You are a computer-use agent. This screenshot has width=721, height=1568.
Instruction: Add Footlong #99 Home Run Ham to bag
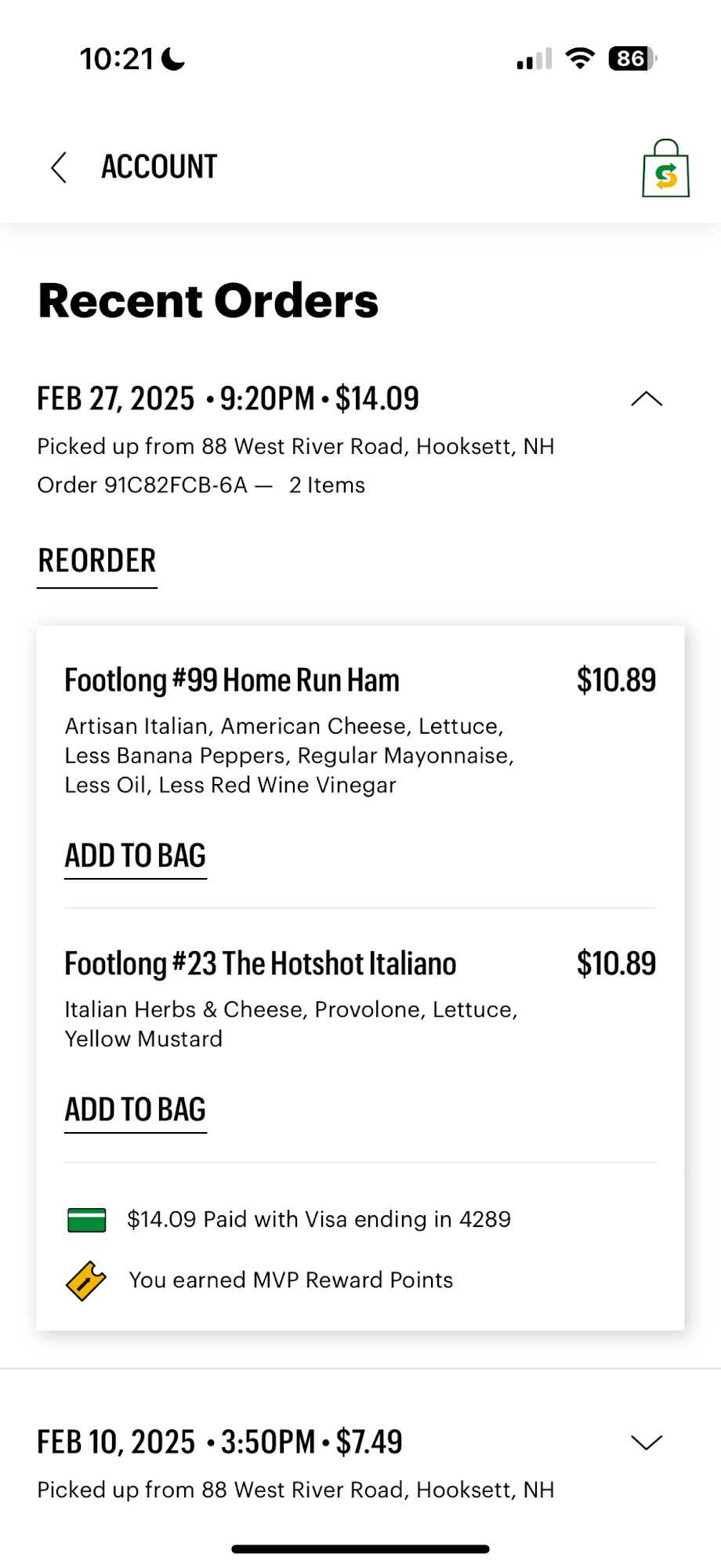click(135, 855)
